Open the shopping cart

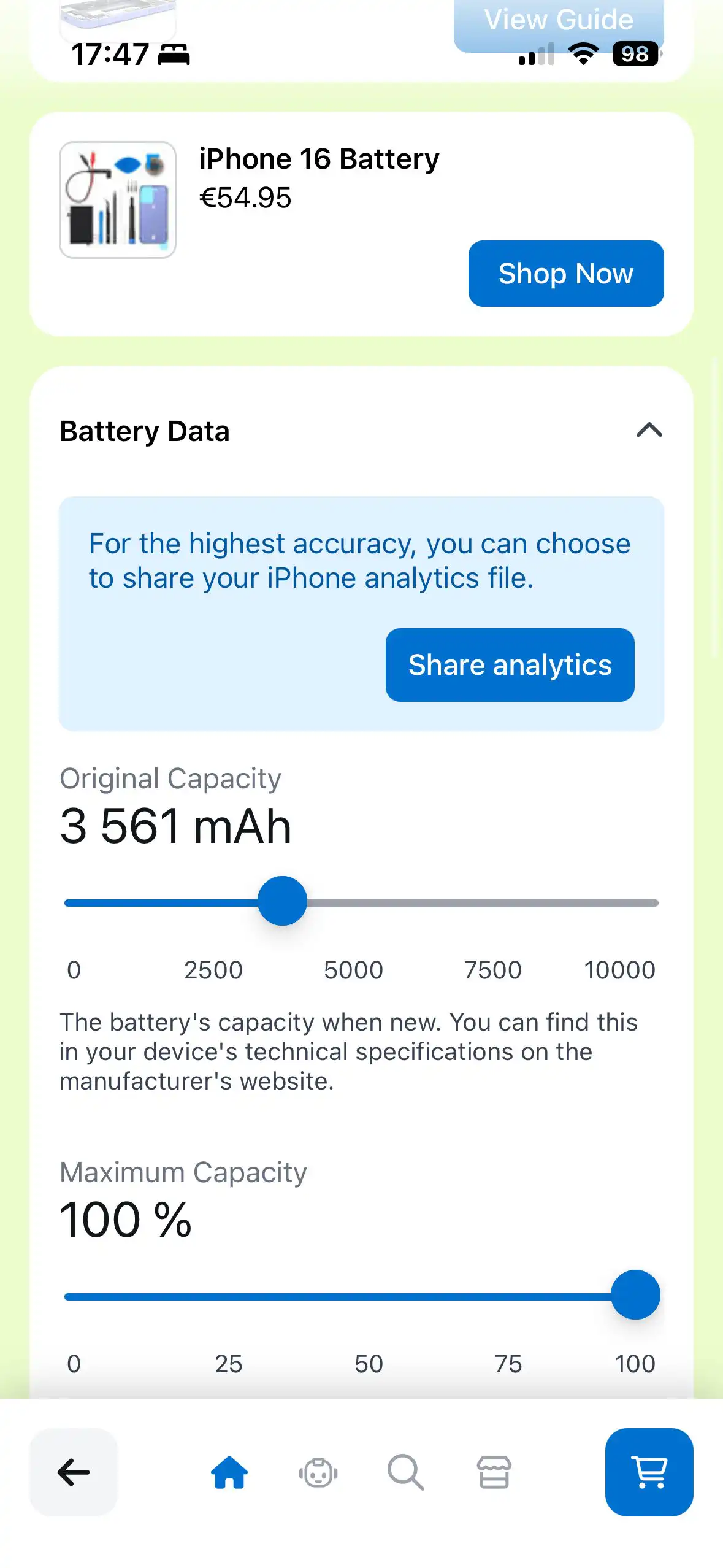(x=649, y=1472)
